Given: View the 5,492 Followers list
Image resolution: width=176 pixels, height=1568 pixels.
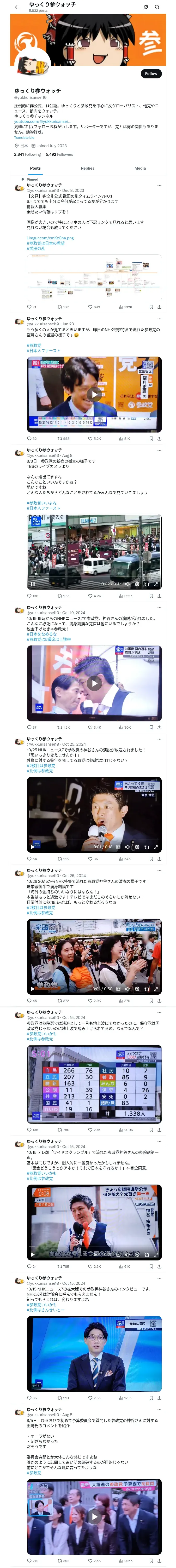Looking at the screenshot, I should pos(59,155).
